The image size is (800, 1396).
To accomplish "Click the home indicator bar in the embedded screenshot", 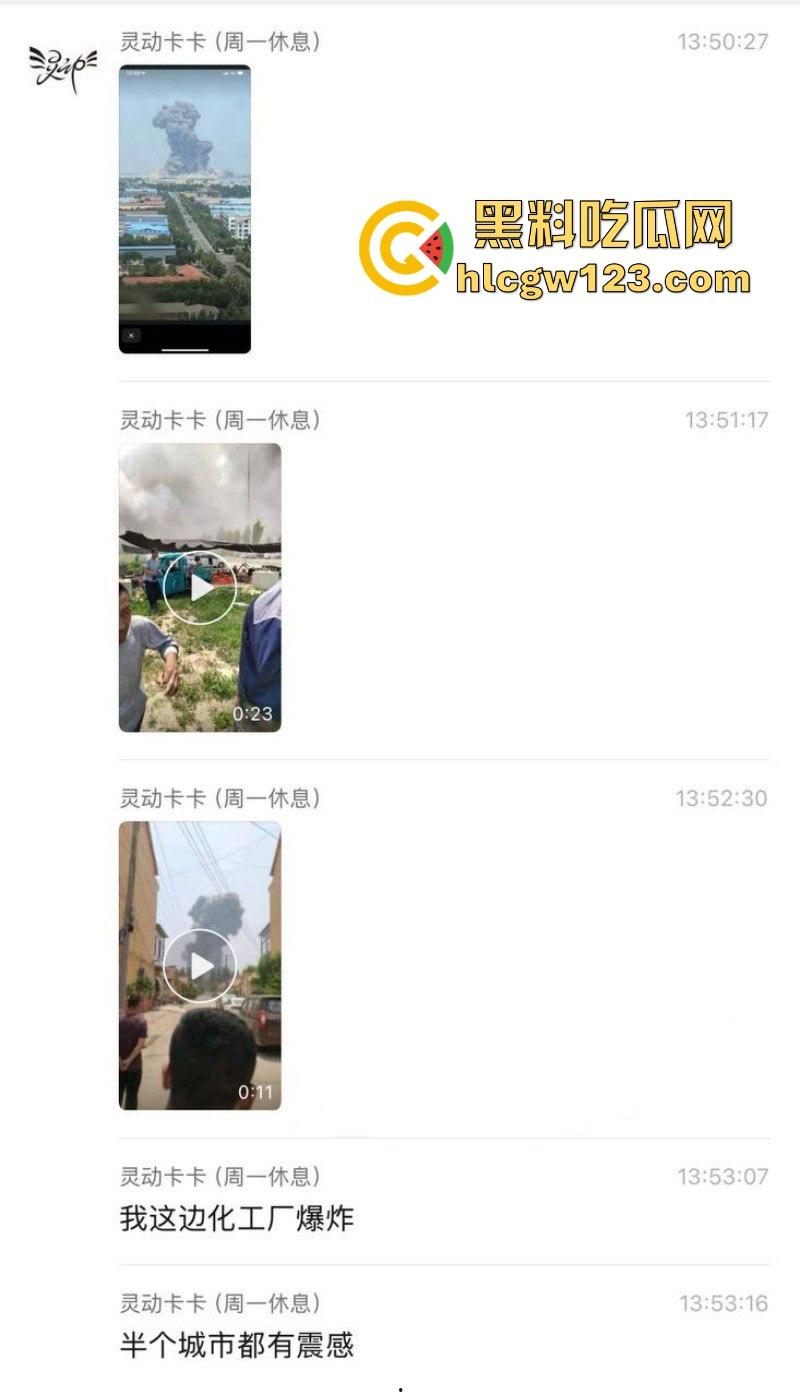I will pyautogui.click(x=185, y=350).
